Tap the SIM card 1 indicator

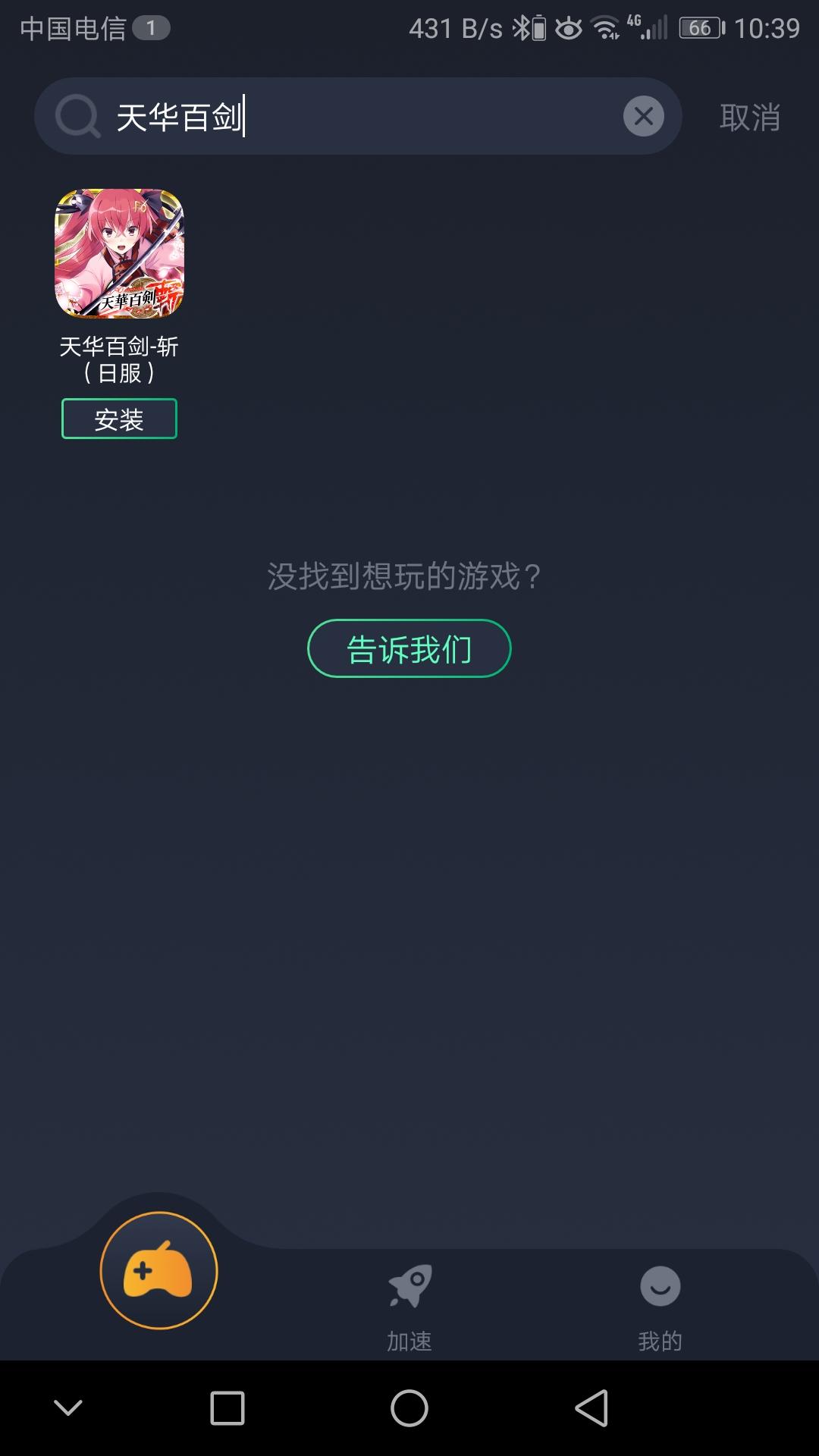(149, 29)
